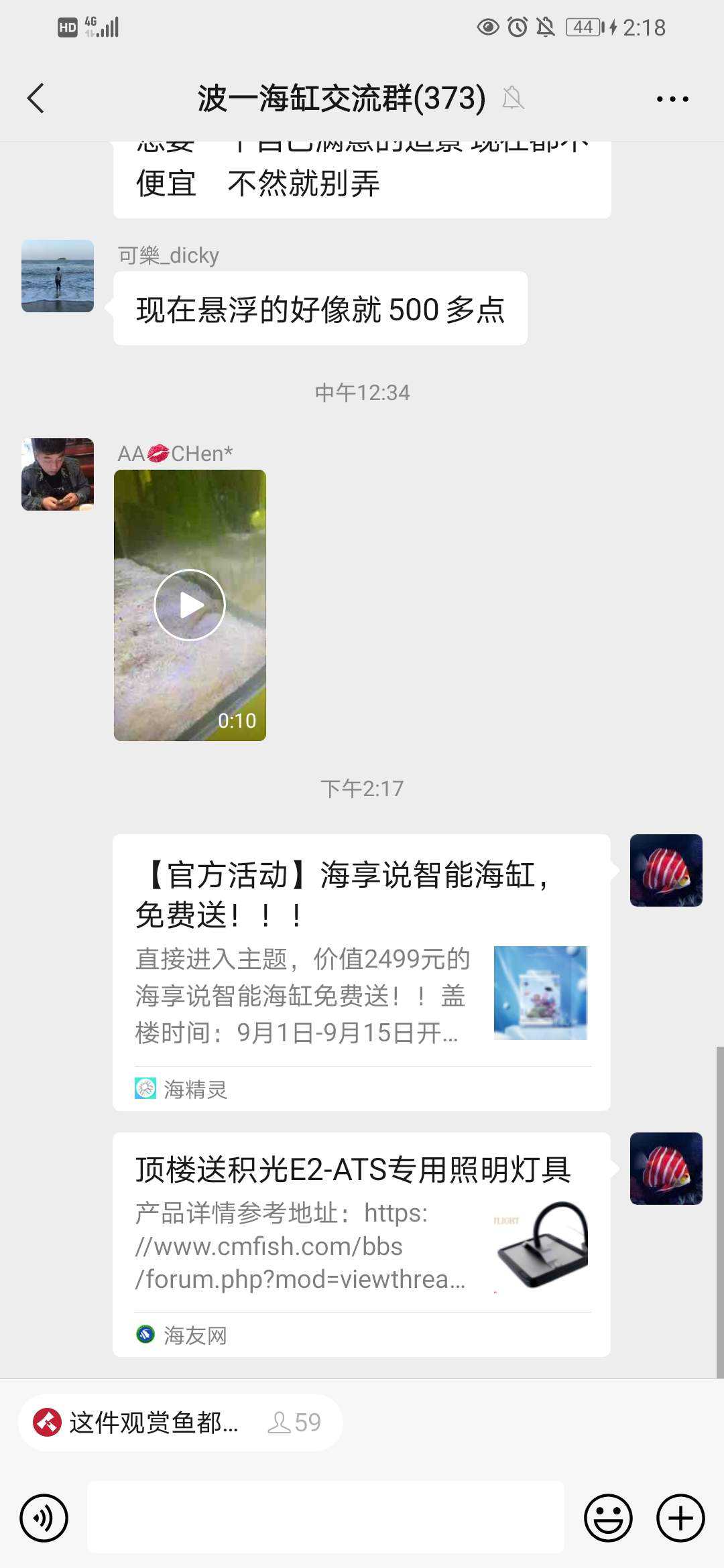724x1568 pixels.
Task: Open the plus attachment menu
Action: [x=680, y=1518]
